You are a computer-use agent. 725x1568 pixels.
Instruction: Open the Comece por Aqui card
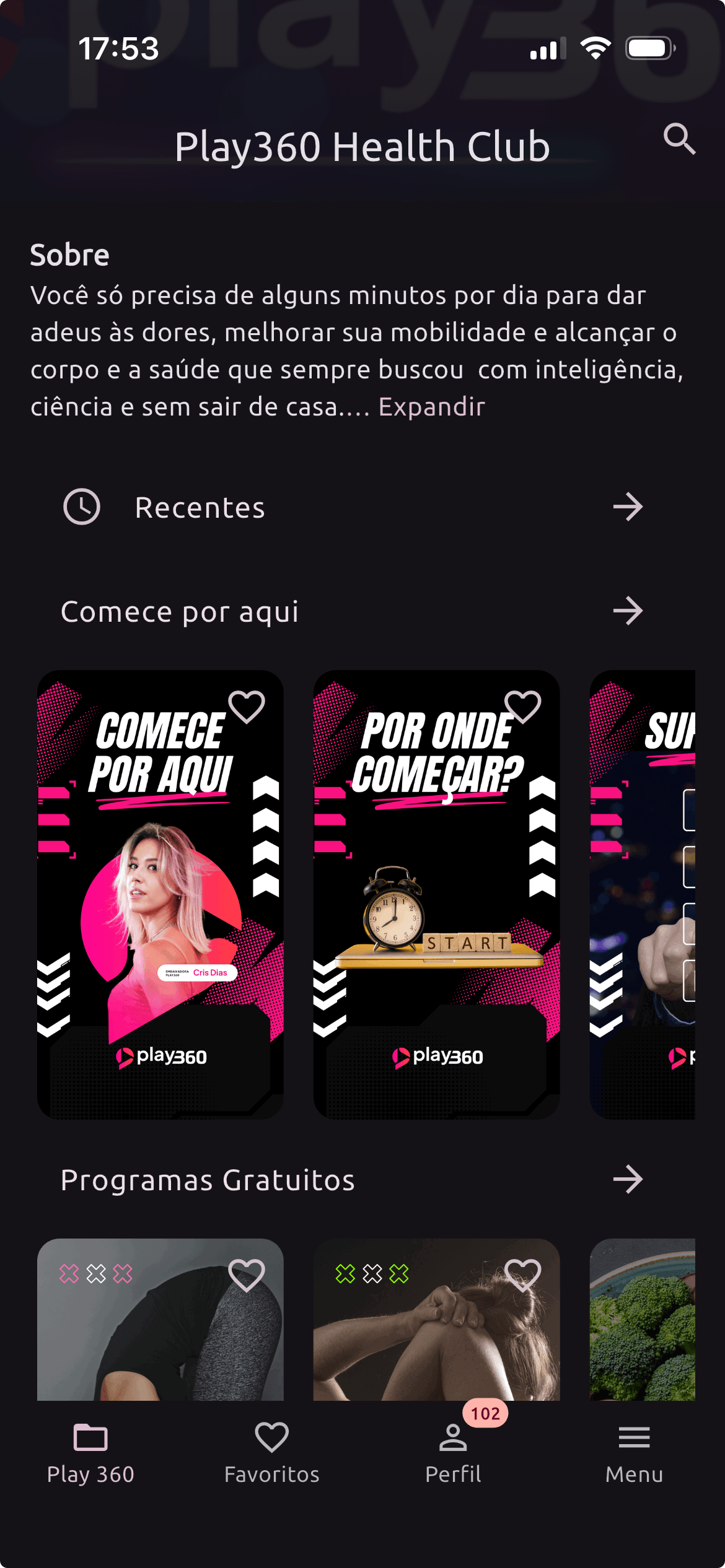[160, 917]
